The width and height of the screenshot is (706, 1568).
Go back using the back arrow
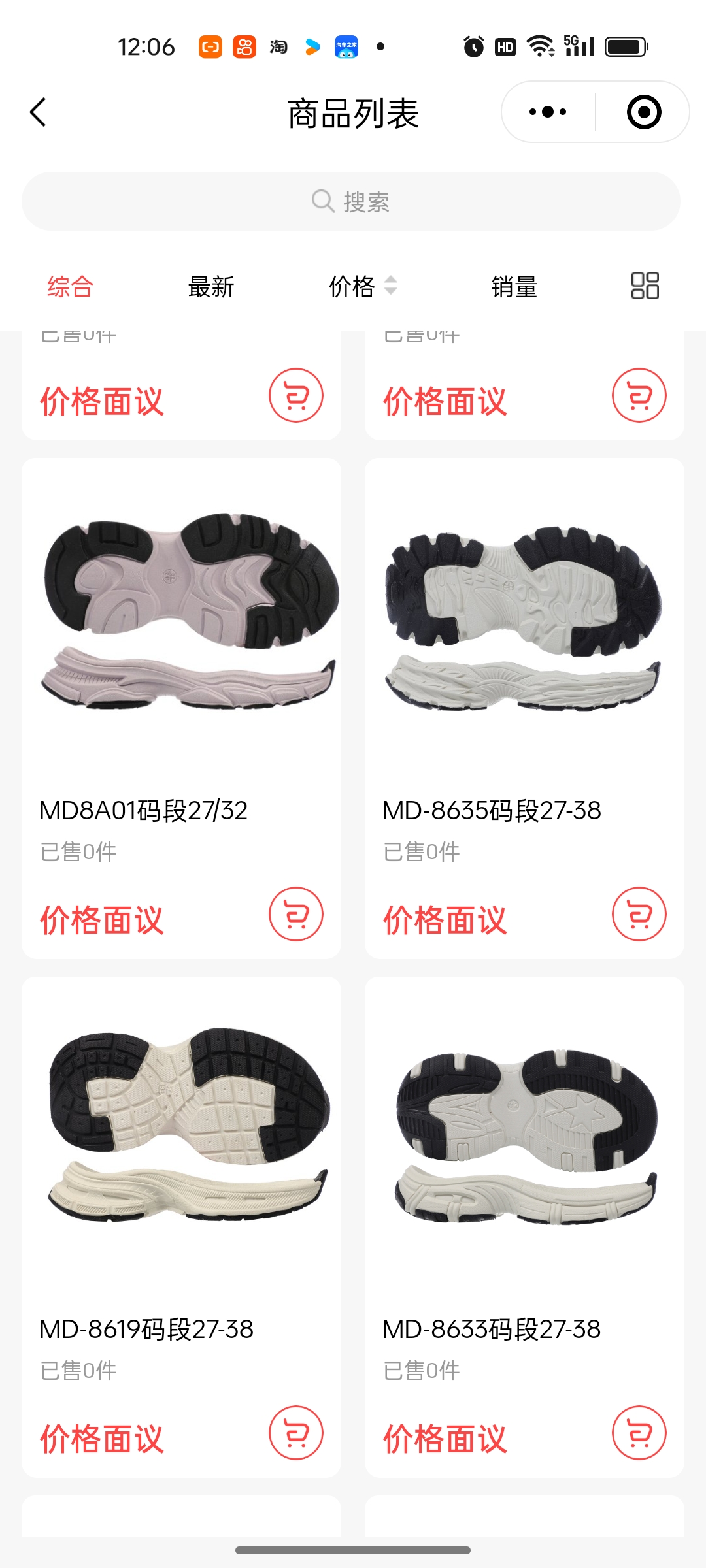39,112
